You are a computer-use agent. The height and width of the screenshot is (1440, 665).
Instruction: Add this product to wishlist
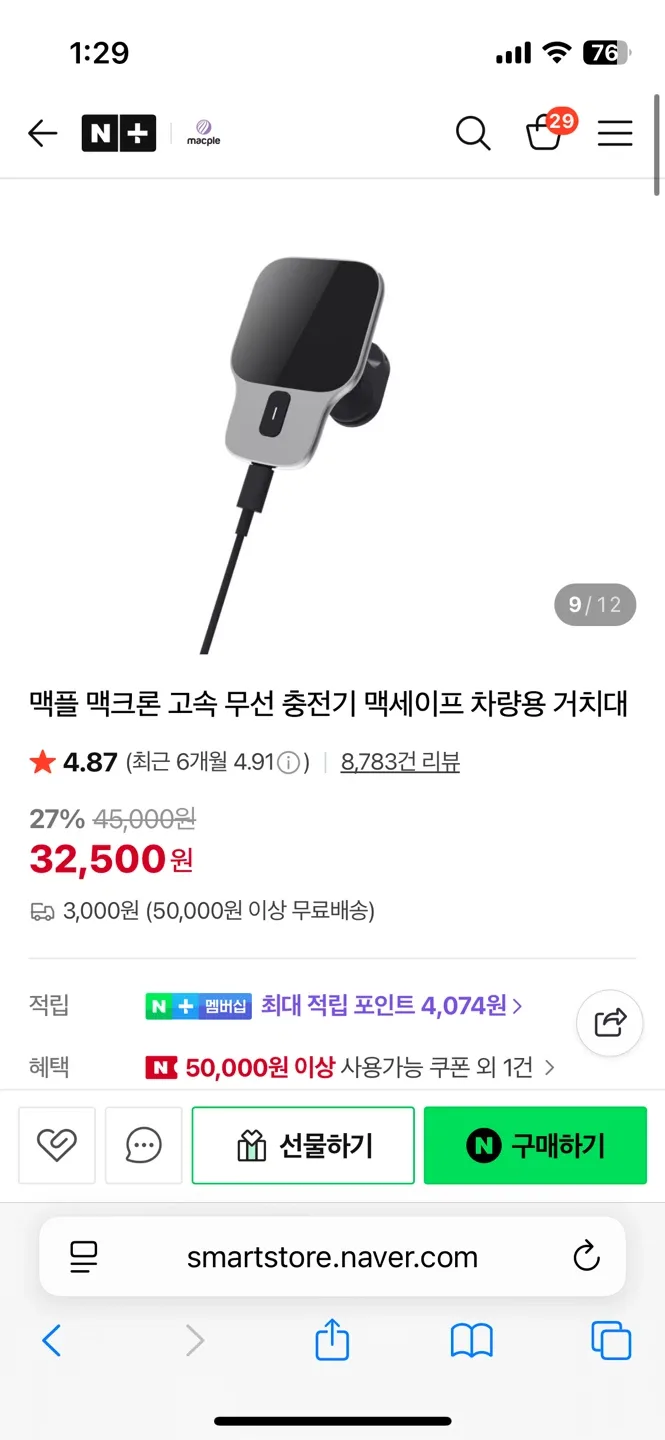click(57, 1145)
